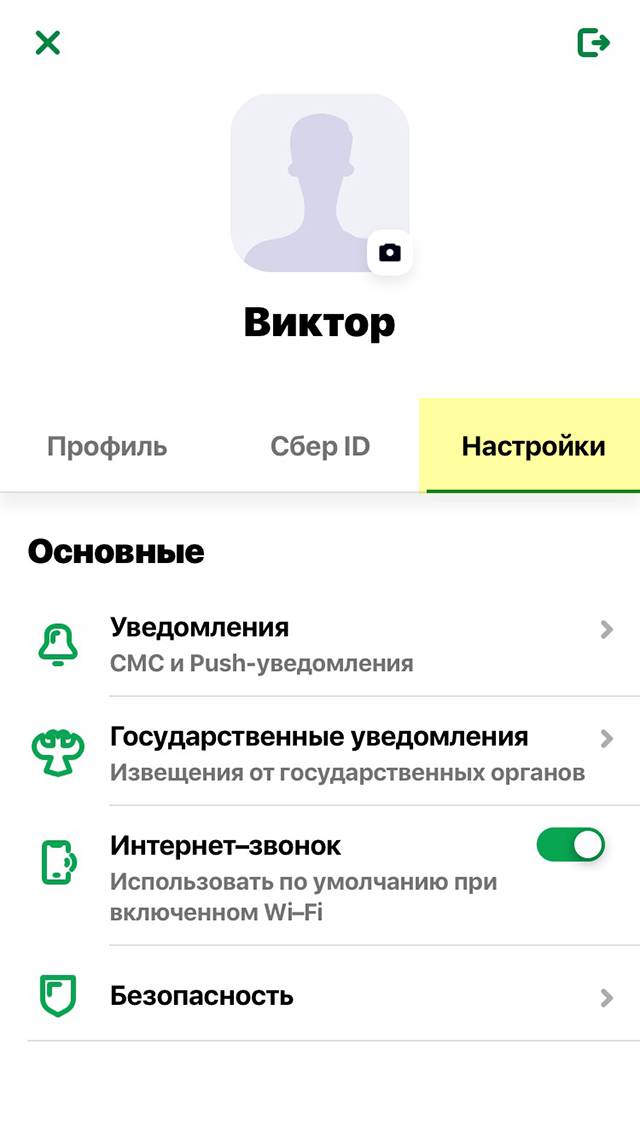Viewport: 640px width, 1126px height.
Task: Switch to the Сбер ID tab
Action: coord(320,446)
